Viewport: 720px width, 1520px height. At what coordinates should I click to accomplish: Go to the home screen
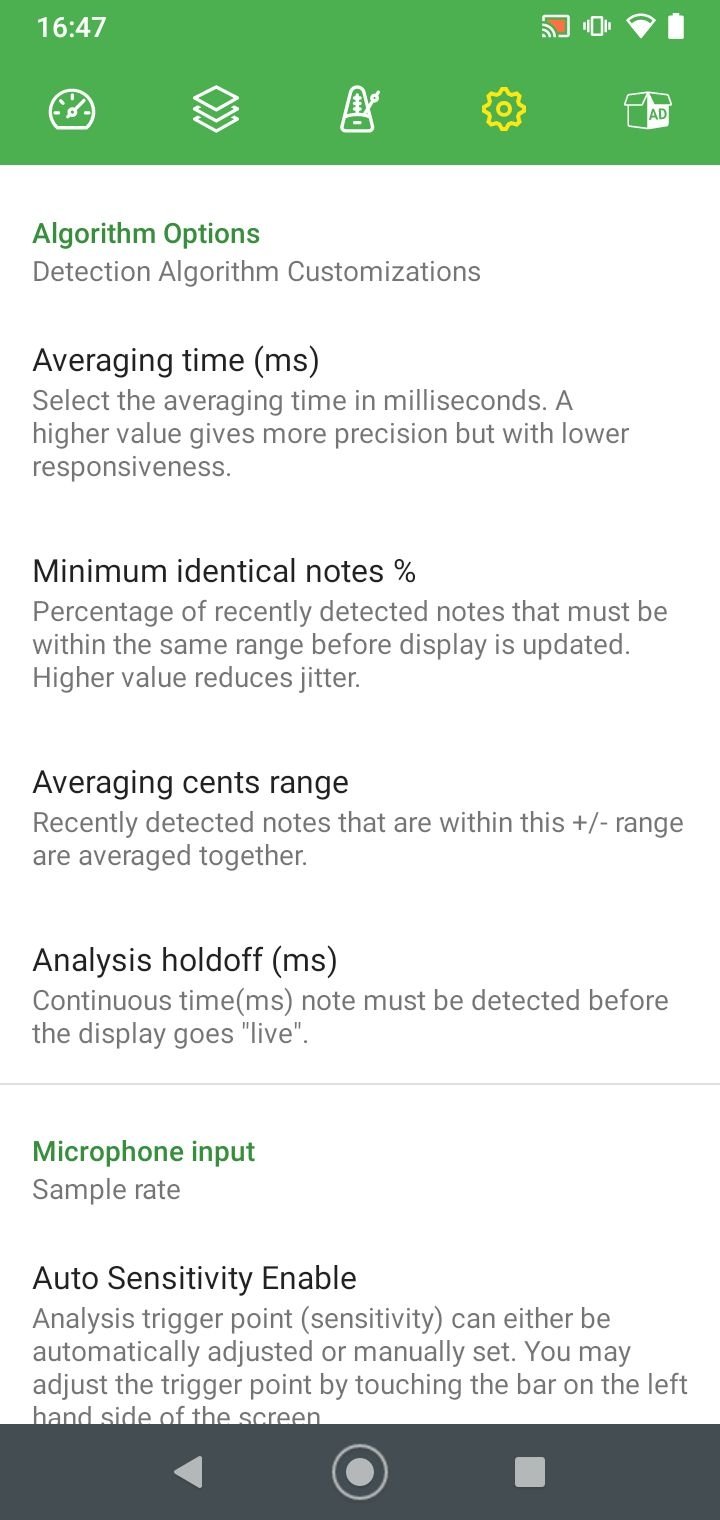click(360, 1472)
